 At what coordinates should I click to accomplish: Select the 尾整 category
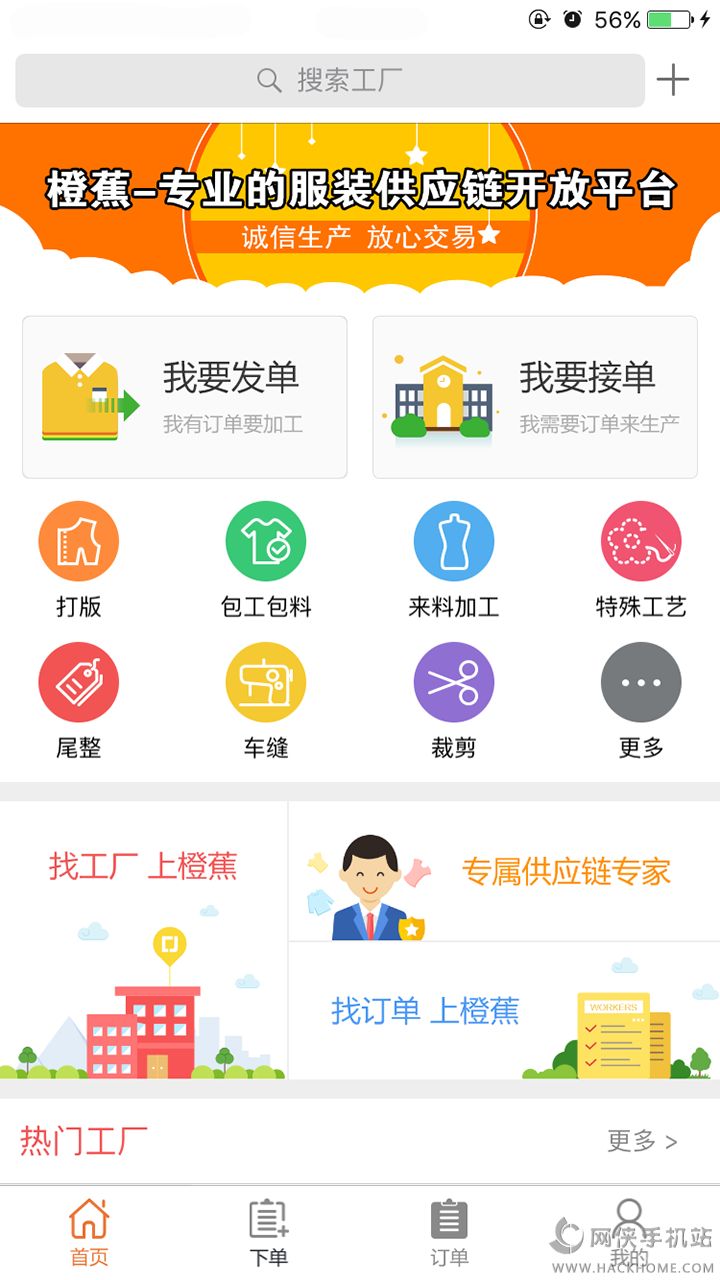click(78, 699)
